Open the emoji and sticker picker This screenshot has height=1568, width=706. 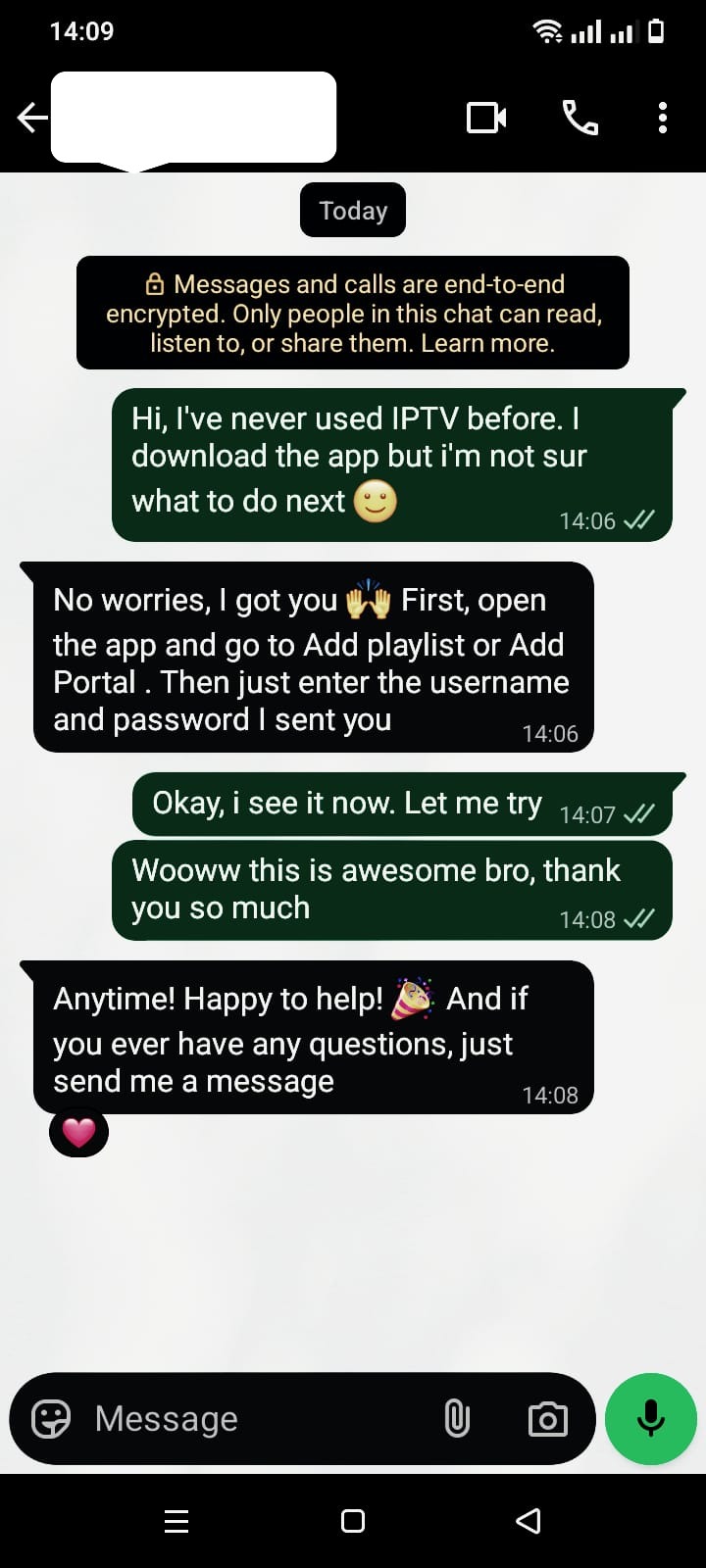pos(51,1418)
